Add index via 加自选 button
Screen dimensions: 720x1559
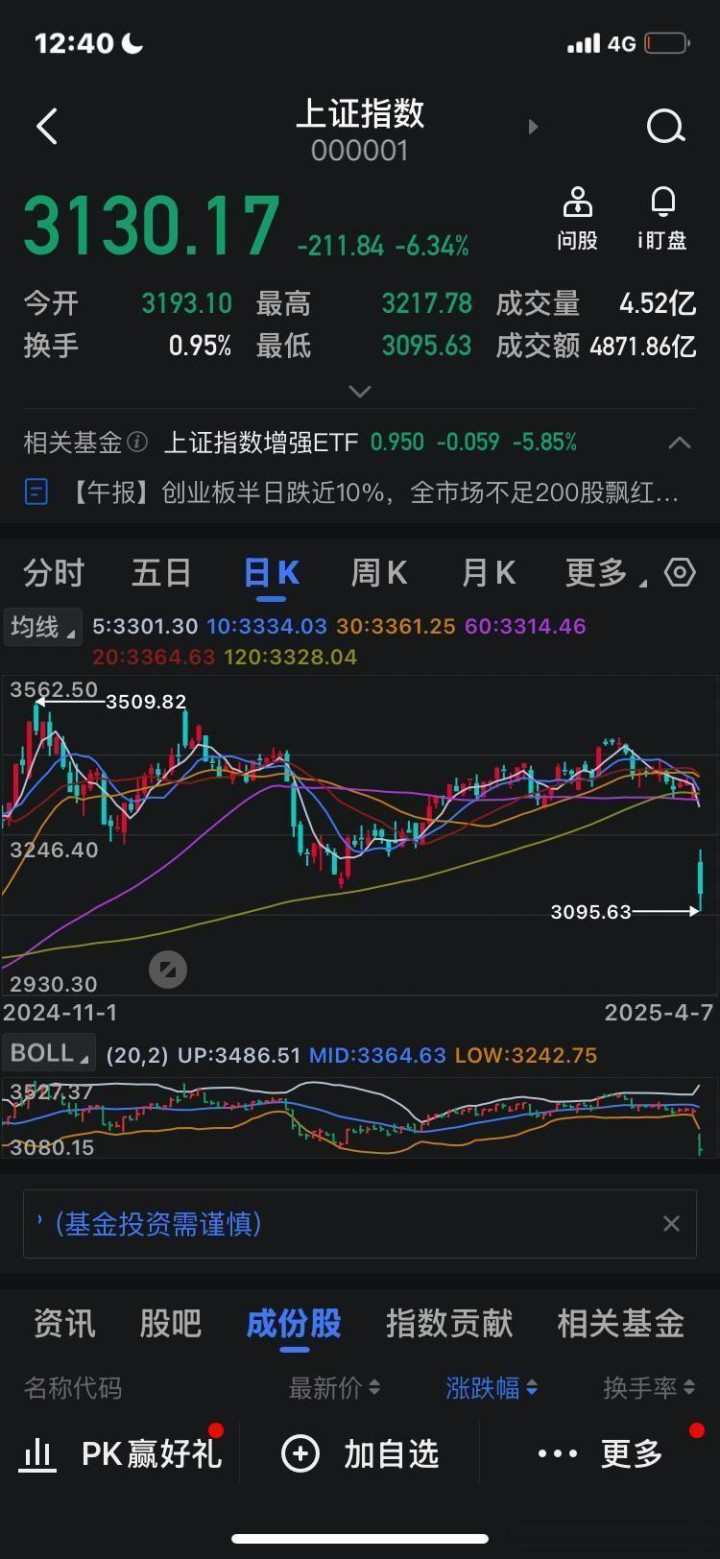tap(361, 1453)
